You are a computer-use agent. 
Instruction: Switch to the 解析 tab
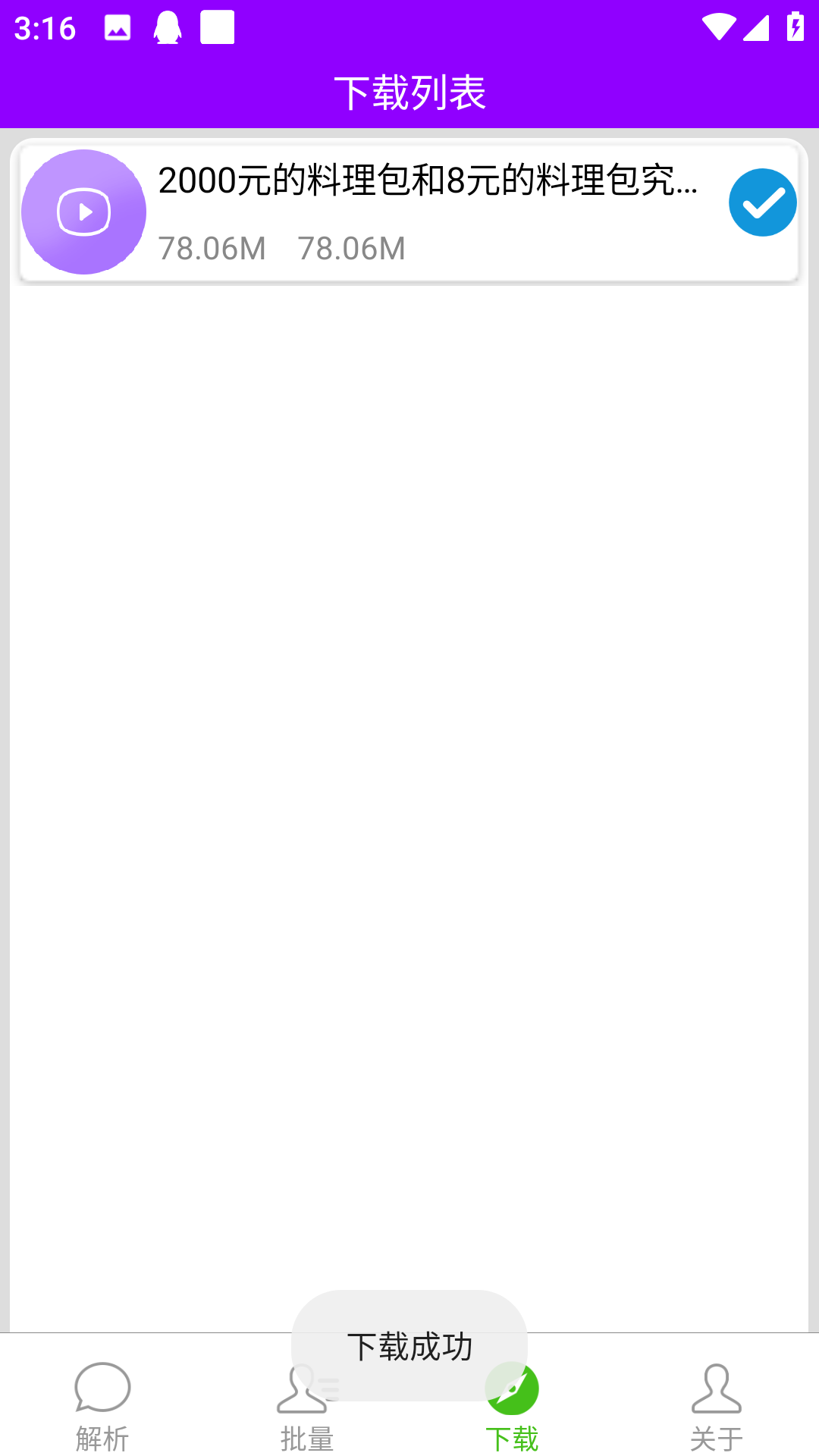102,1406
